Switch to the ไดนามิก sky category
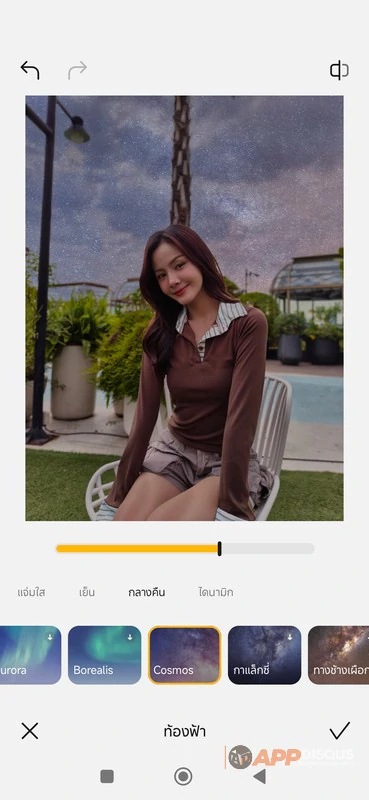 point(216,592)
